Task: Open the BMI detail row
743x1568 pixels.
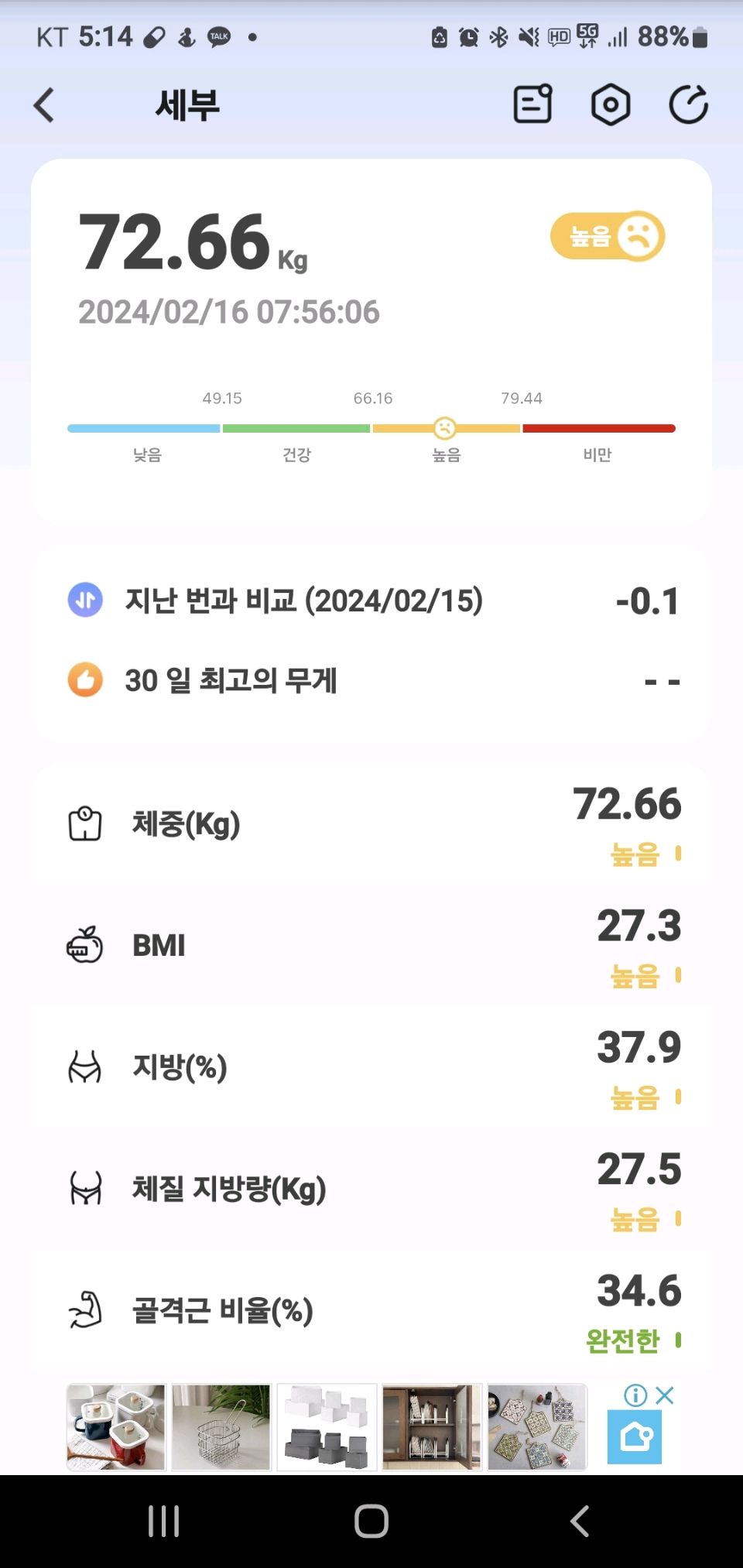Action: 371,946
